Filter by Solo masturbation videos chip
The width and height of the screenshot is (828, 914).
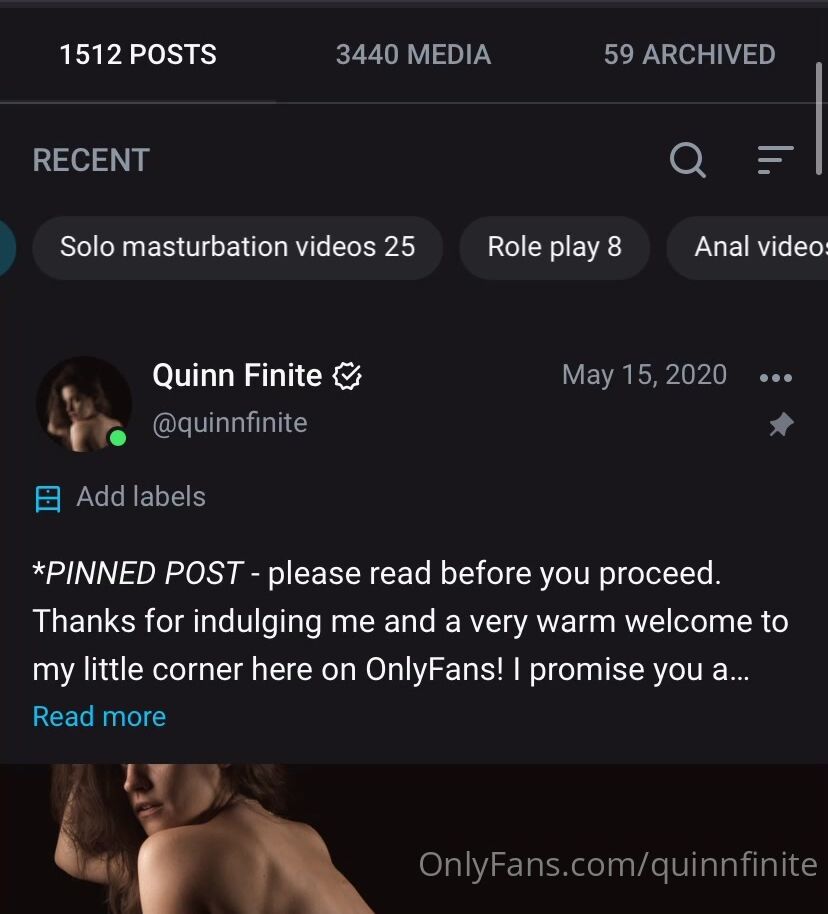click(237, 247)
